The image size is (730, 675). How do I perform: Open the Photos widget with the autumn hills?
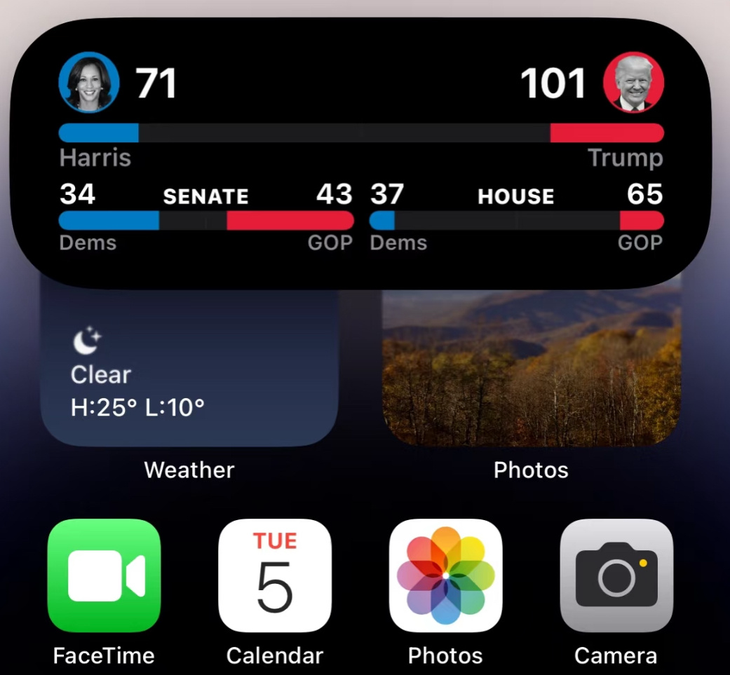[x=531, y=370]
